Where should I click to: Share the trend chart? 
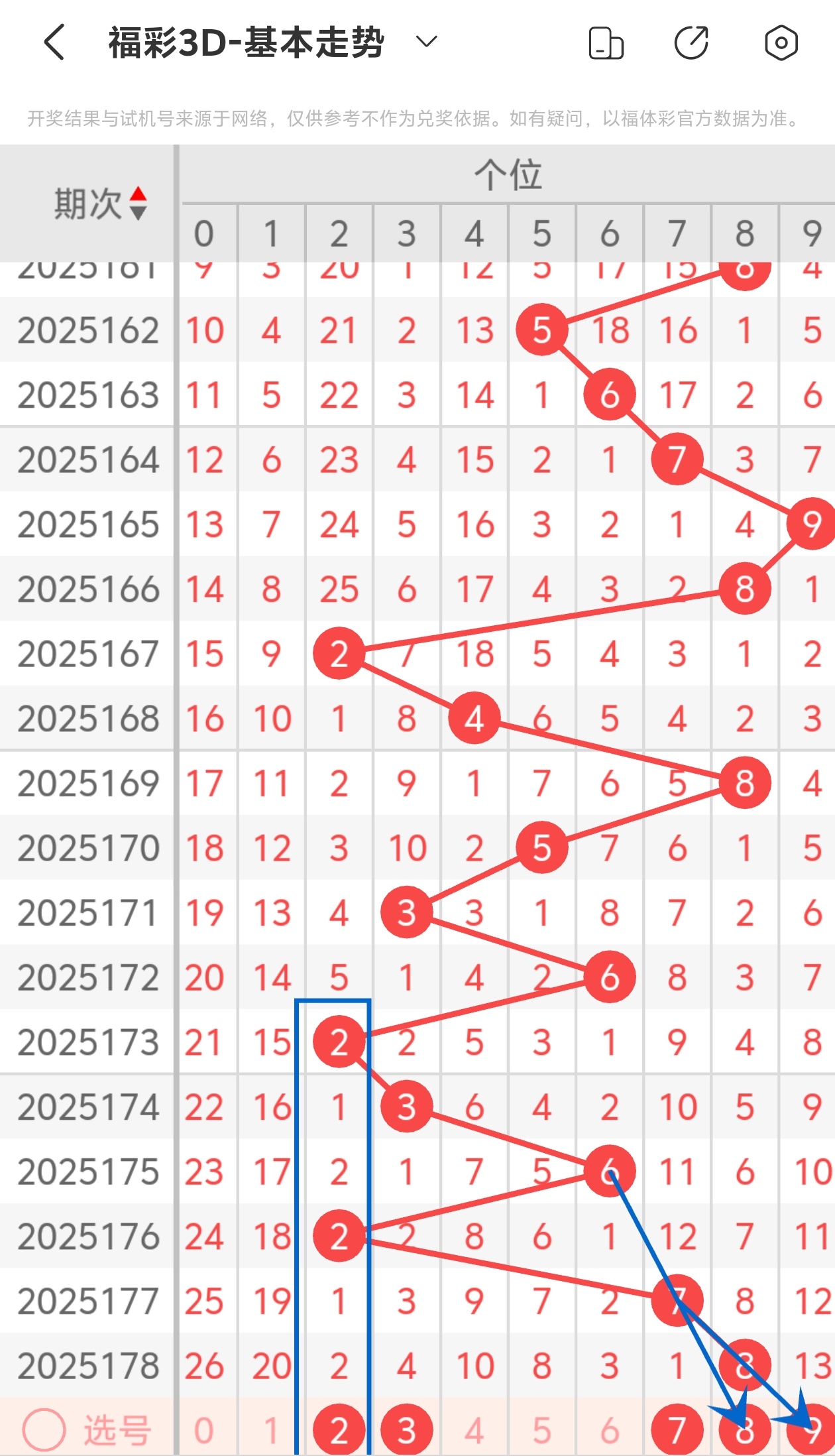point(691,43)
